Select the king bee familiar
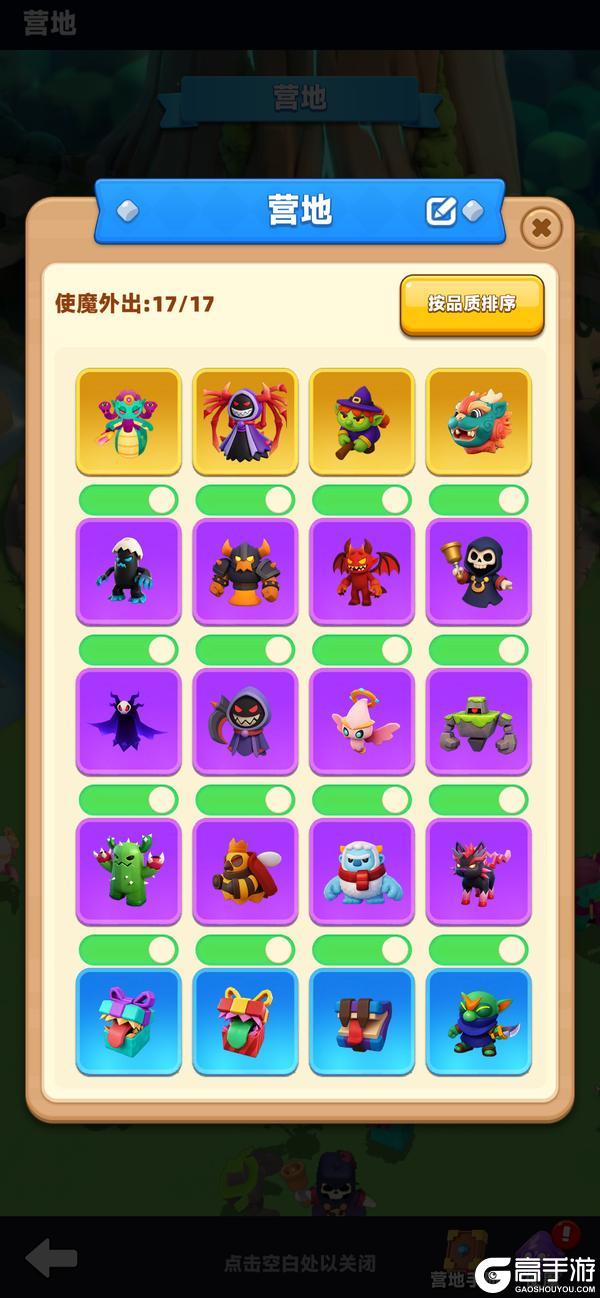 [x=245, y=872]
